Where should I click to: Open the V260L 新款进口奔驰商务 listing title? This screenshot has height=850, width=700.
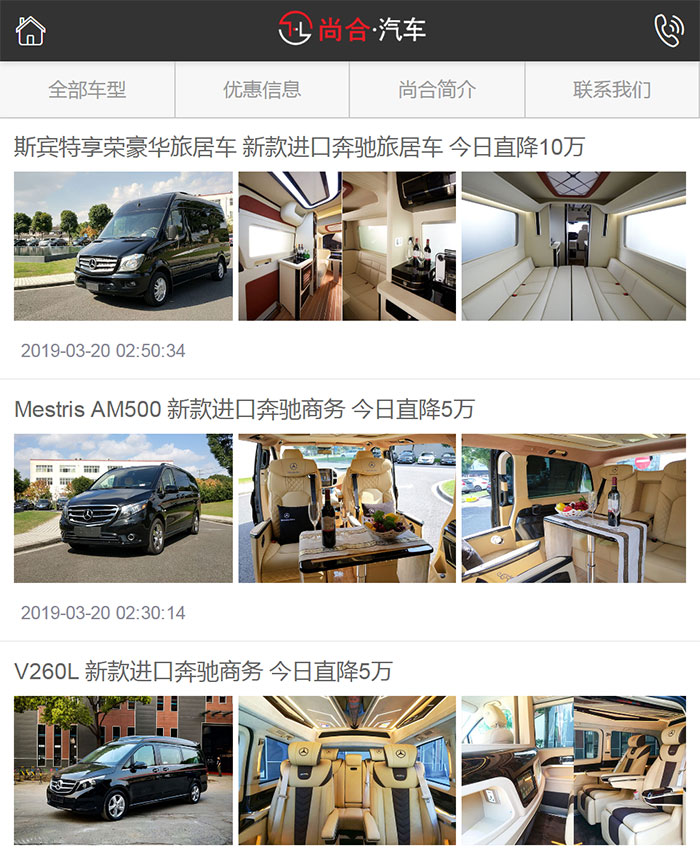coord(203,671)
